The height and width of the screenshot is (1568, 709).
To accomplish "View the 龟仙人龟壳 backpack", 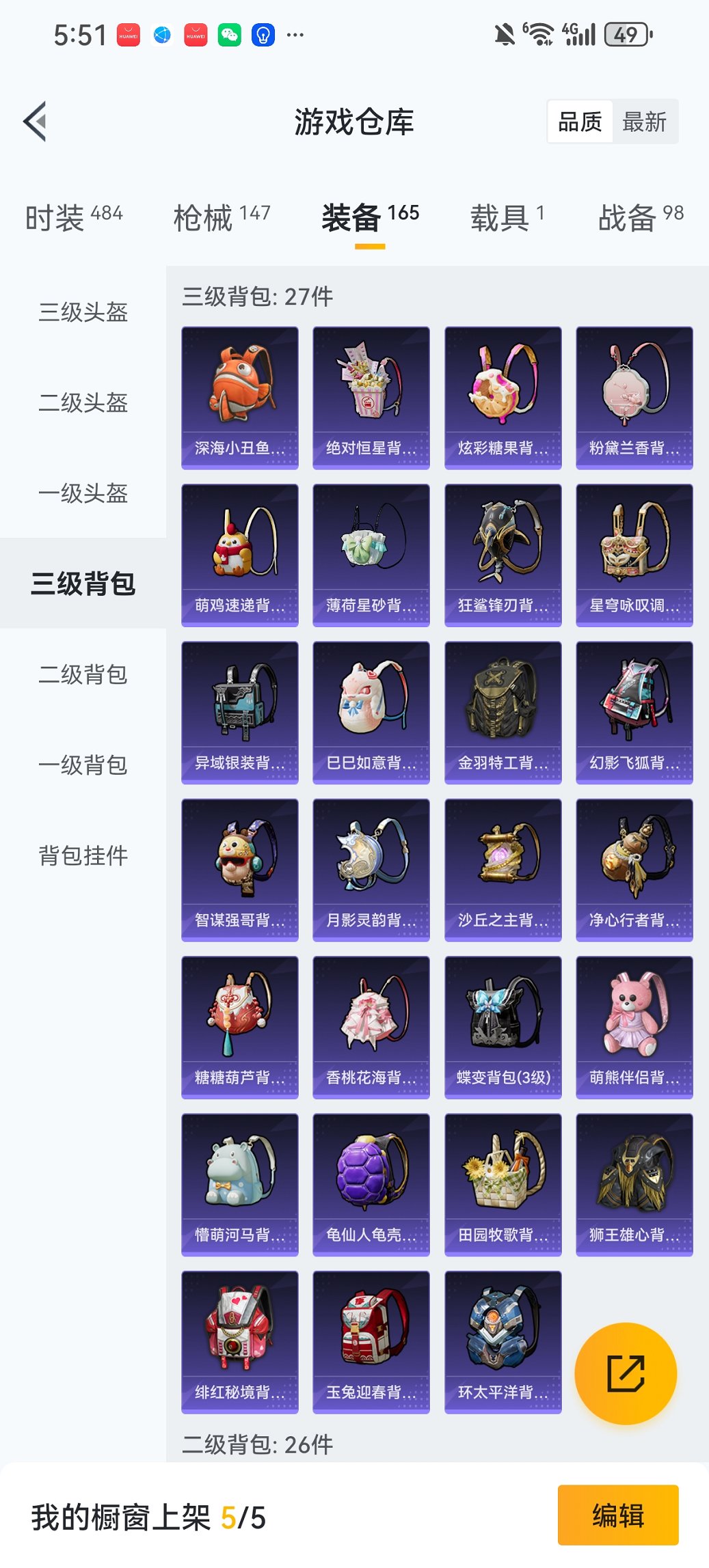I will coord(371,1184).
